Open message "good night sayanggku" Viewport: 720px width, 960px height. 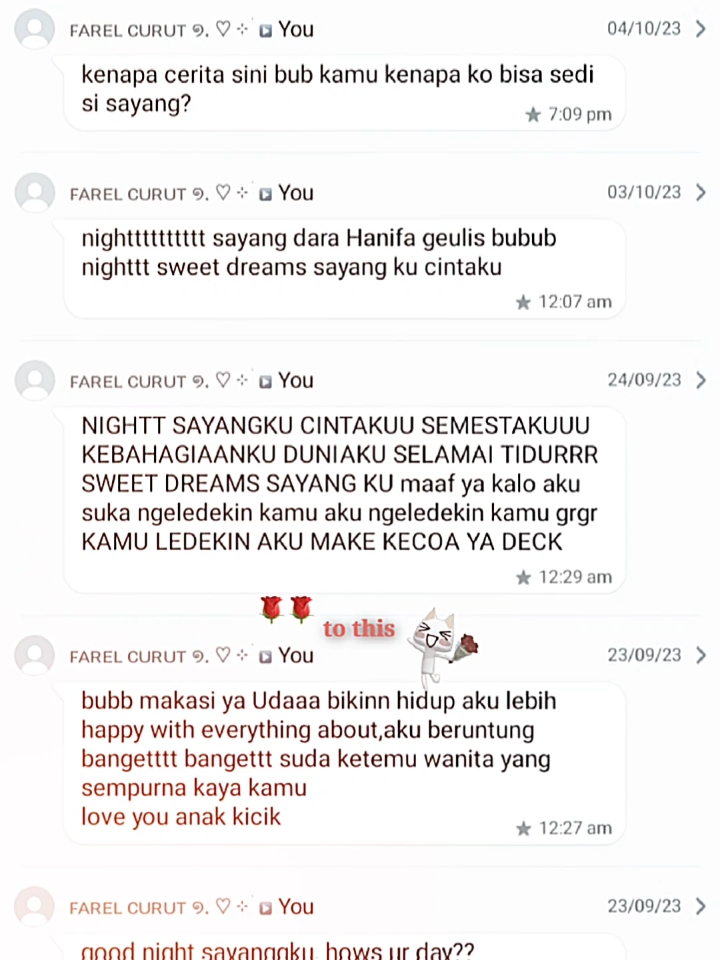tap(344, 947)
